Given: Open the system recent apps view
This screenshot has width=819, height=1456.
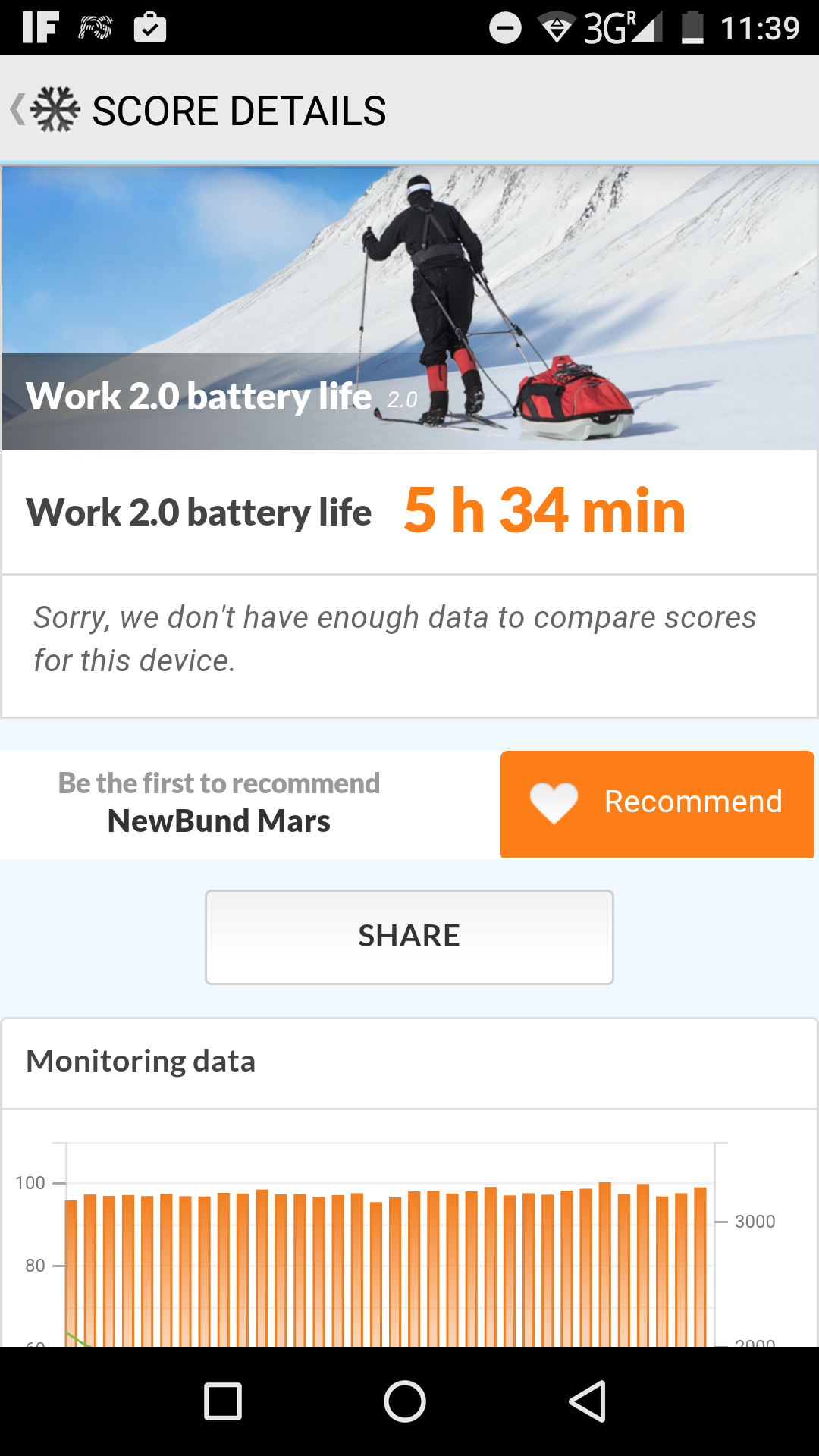Looking at the screenshot, I should click(x=223, y=1401).
